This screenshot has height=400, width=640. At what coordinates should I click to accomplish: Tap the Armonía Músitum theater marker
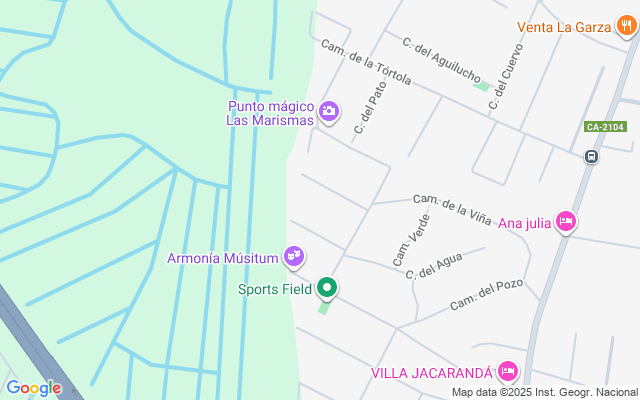293,258
